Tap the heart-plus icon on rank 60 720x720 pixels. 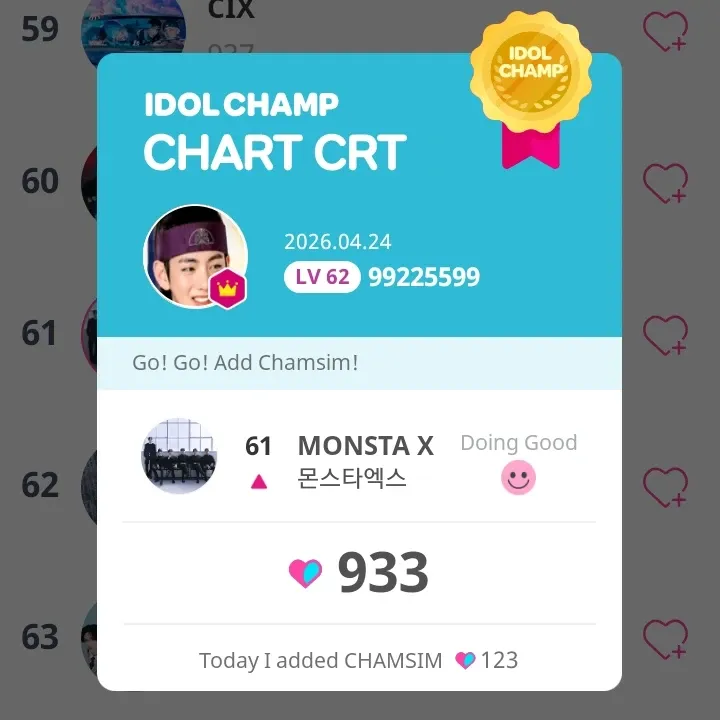[665, 184]
